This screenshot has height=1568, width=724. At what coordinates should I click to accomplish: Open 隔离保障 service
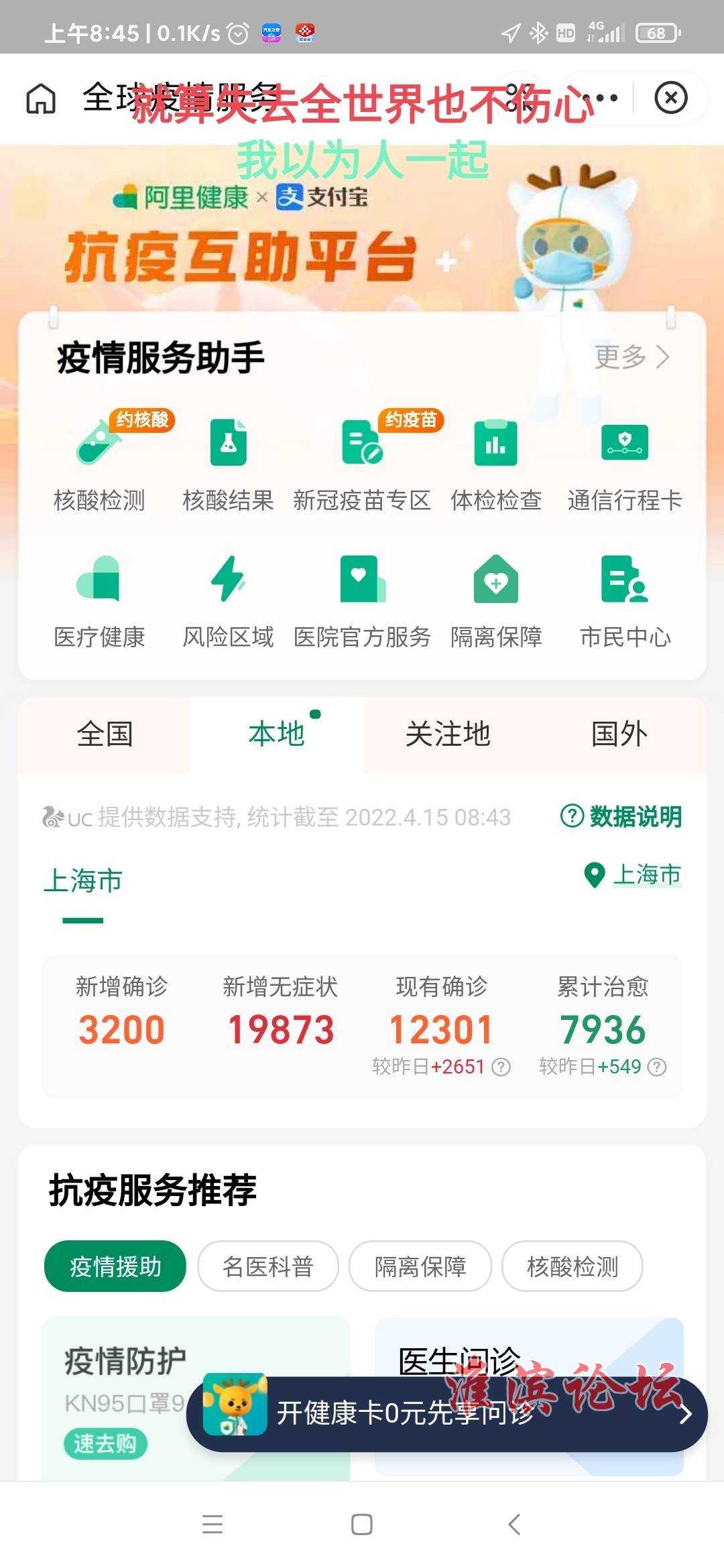tap(496, 600)
